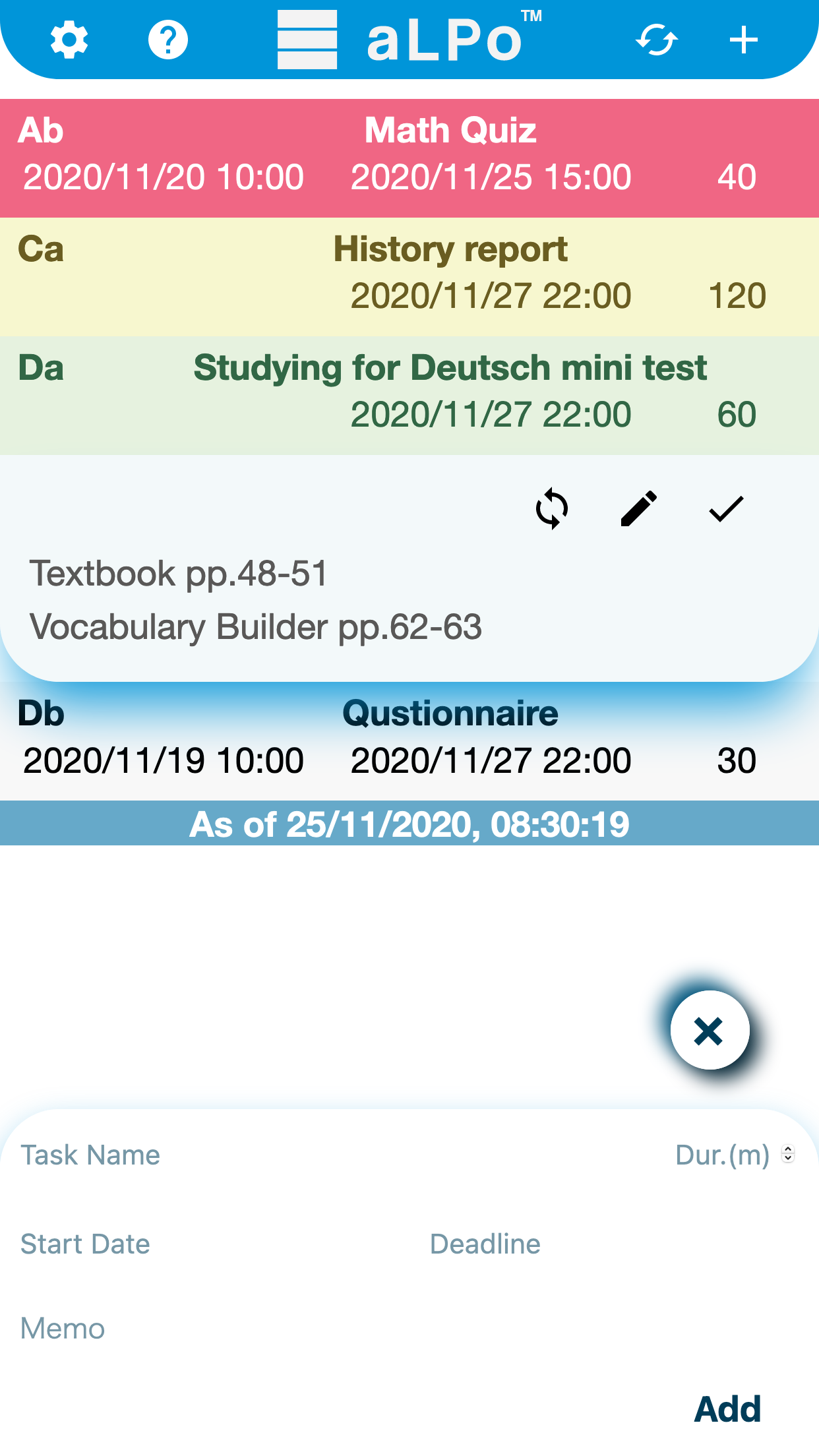The width and height of the screenshot is (819, 1456).
Task: Tap the plus icon to add task
Action: click(x=744, y=40)
